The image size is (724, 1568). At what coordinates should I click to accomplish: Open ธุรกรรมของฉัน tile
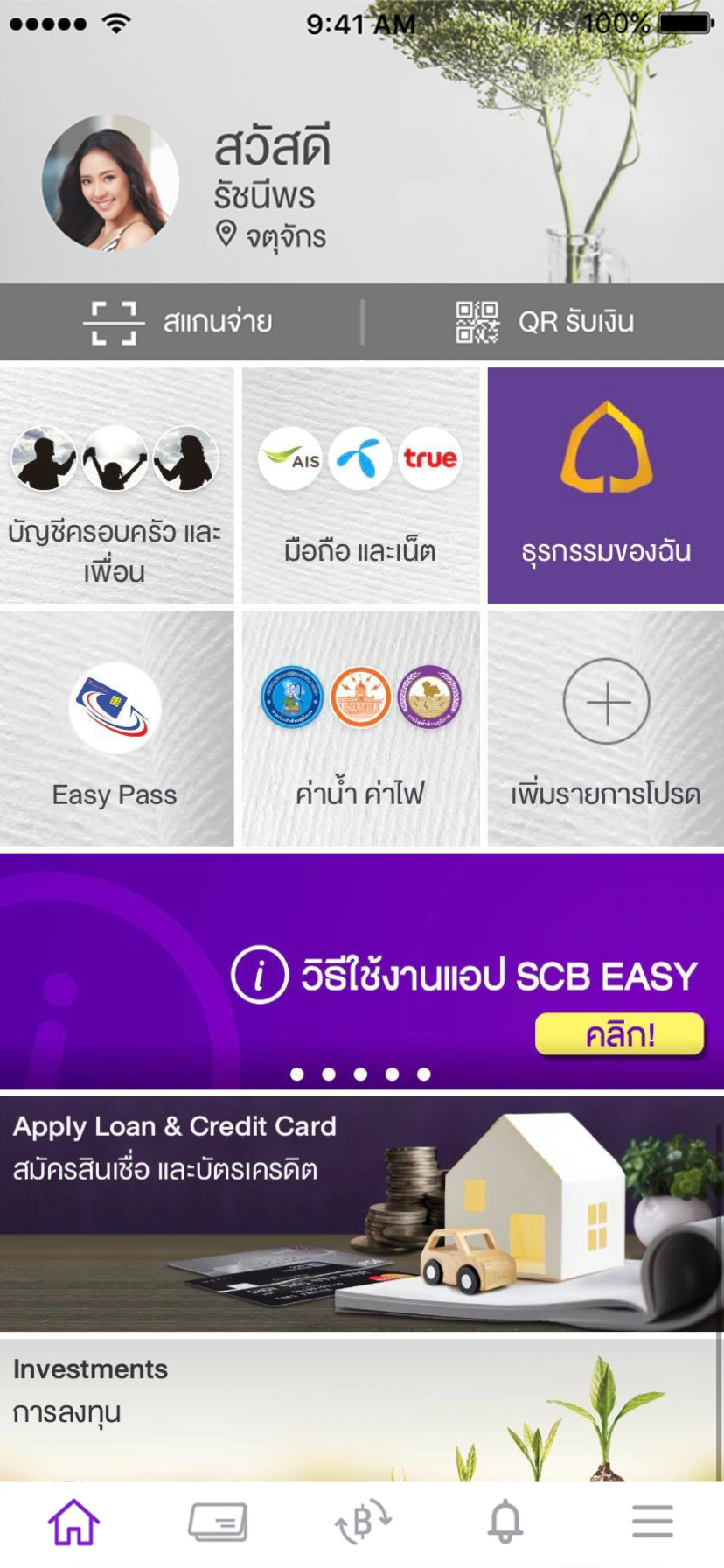605,486
